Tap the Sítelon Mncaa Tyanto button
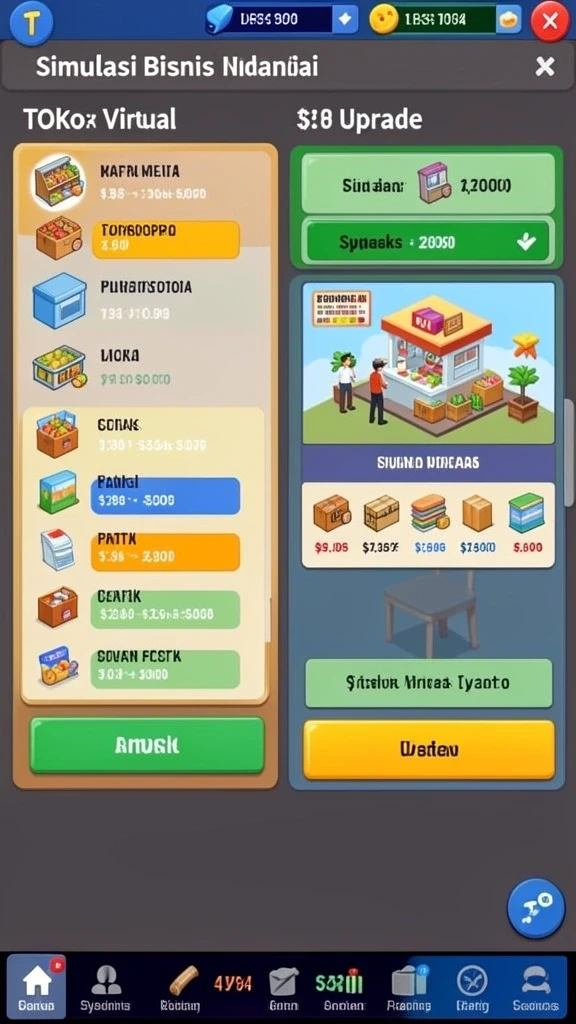This screenshot has height=1024, width=576. [429, 682]
